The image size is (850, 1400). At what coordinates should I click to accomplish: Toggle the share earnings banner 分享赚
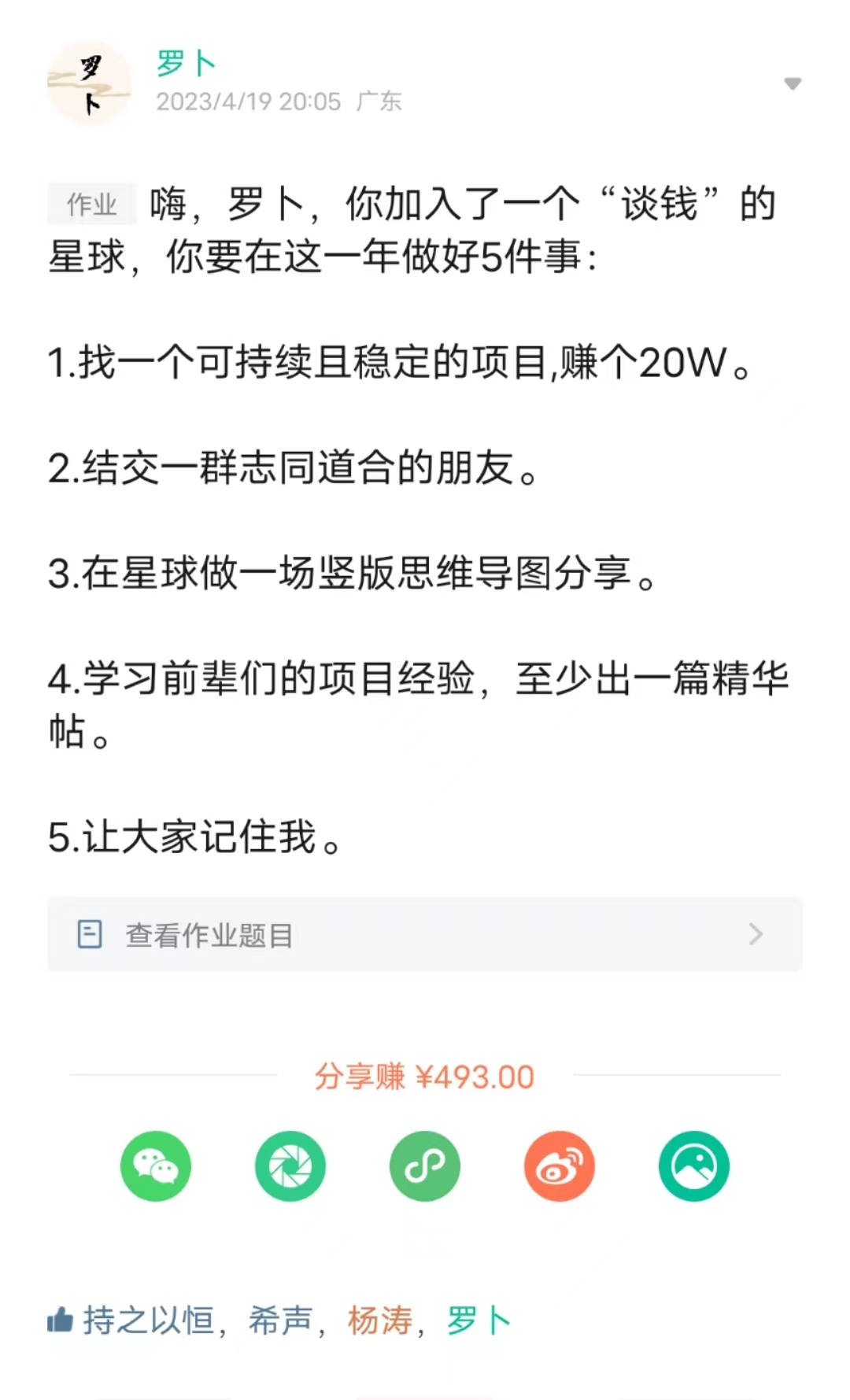coord(423,1075)
